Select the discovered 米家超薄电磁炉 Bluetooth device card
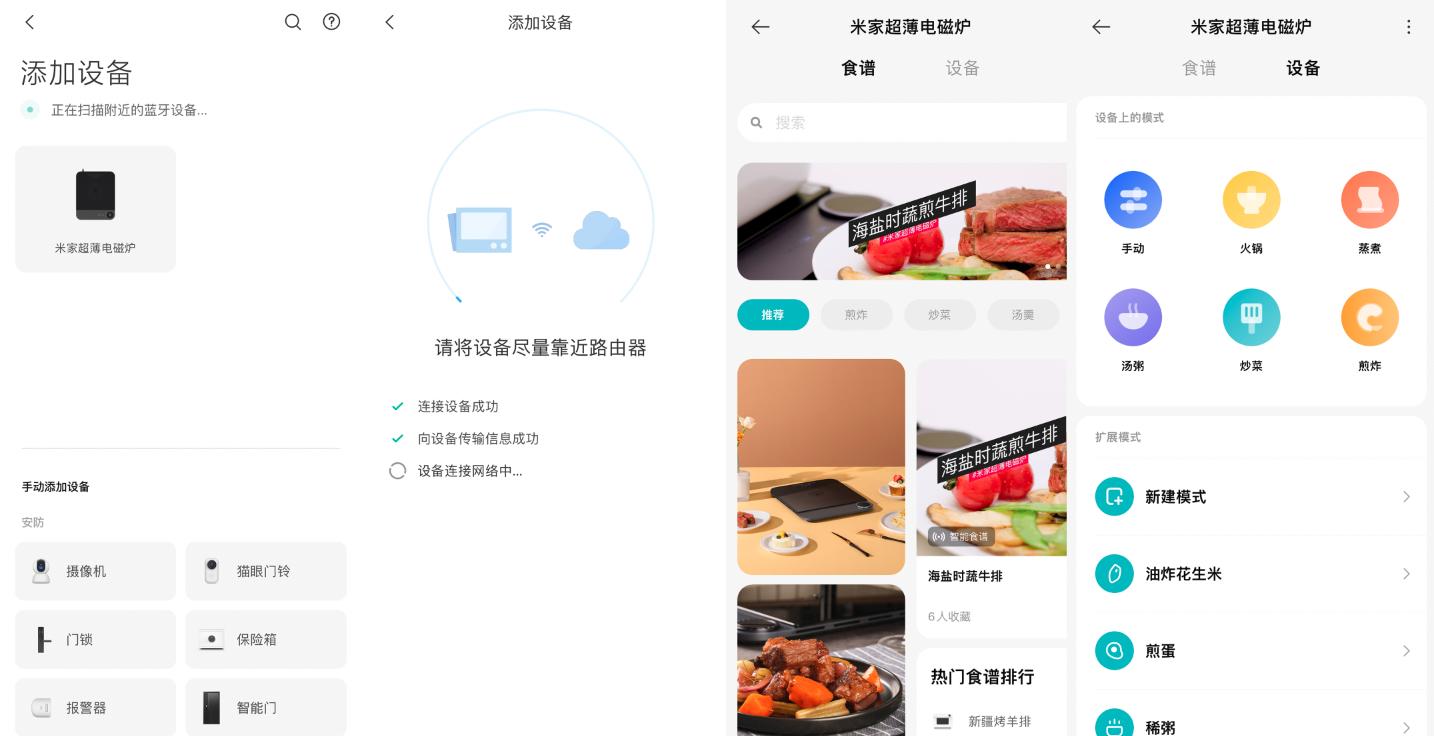Viewport: 1434px width, 736px height. click(95, 208)
